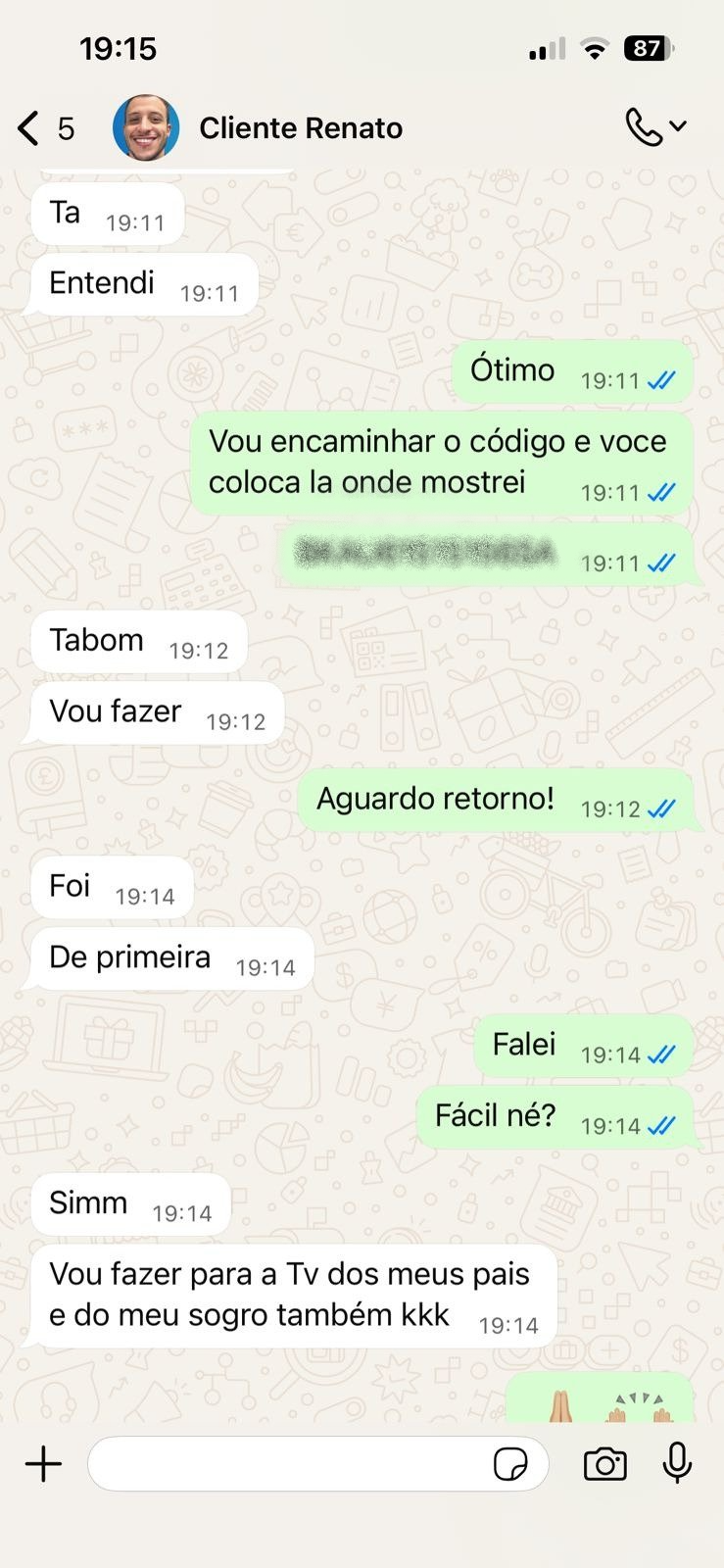Screen dimensions: 724x1568
Task: Tap the time 19:15 in the status bar
Action: point(118,47)
